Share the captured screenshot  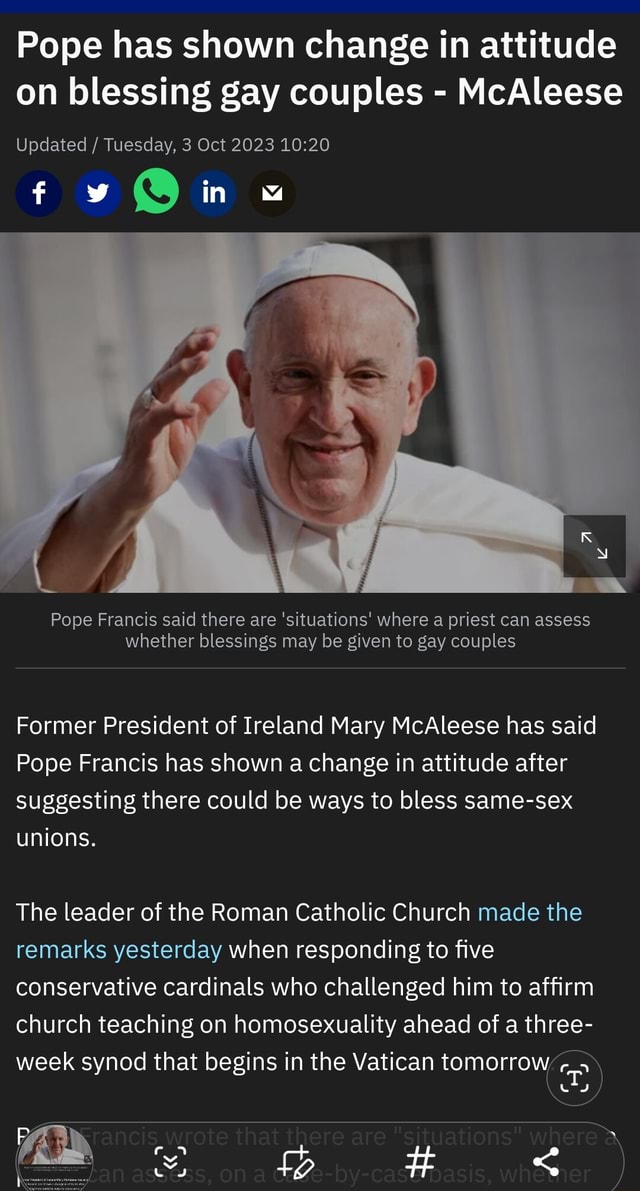[x=545, y=1161]
